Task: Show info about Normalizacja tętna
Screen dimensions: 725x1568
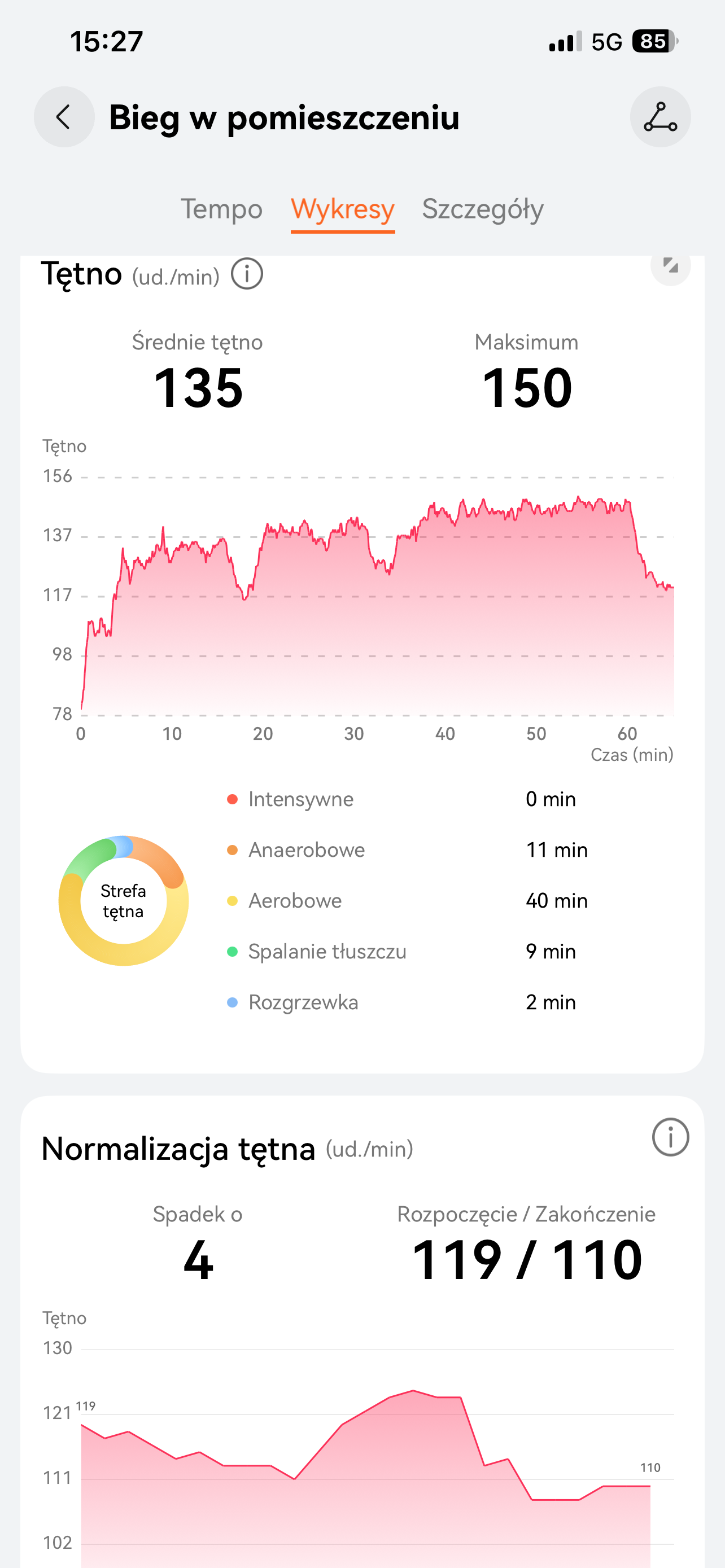Action: 670,1136
